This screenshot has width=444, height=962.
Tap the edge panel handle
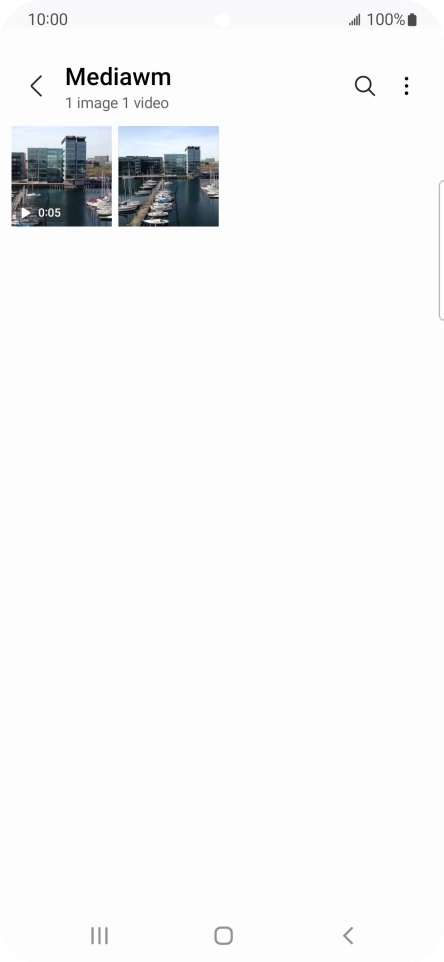pos(441,250)
